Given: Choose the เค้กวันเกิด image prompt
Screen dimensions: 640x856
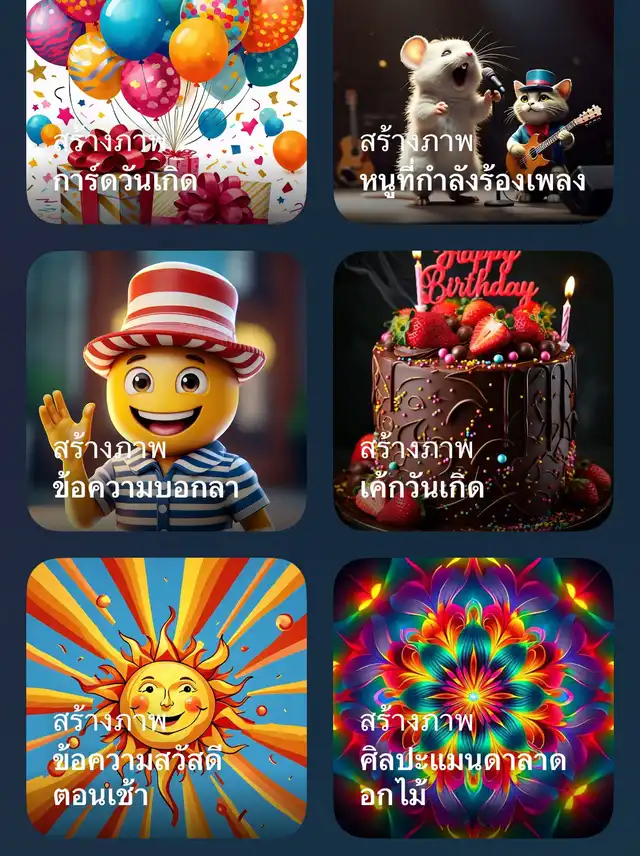Looking at the screenshot, I should [473, 390].
